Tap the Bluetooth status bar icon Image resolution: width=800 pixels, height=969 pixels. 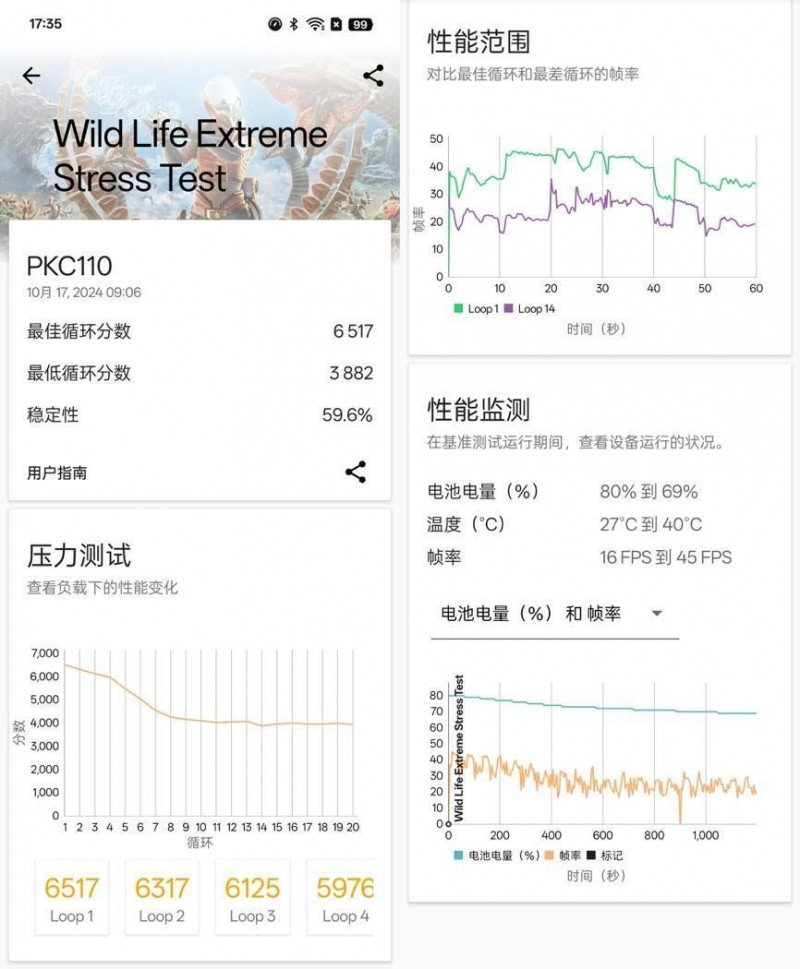tap(293, 23)
